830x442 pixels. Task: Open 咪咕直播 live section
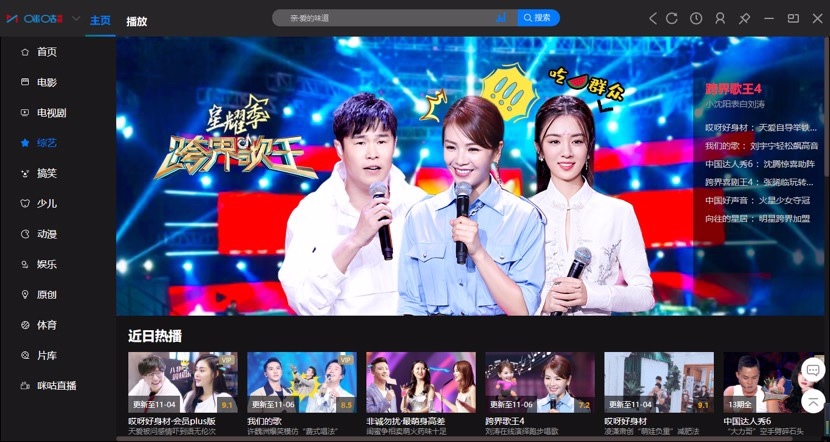pyautogui.click(x=56, y=385)
